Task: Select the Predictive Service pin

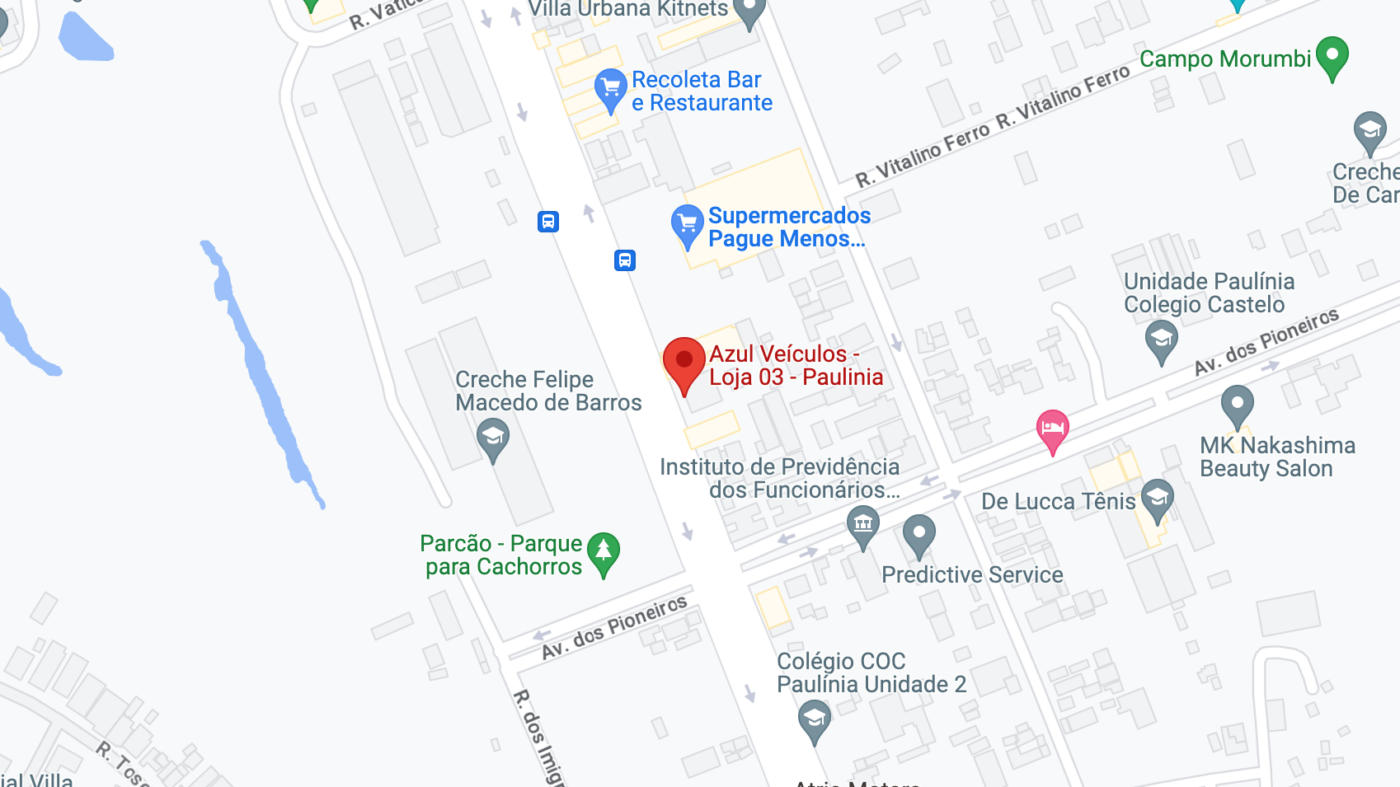Action: [x=919, y=535]
